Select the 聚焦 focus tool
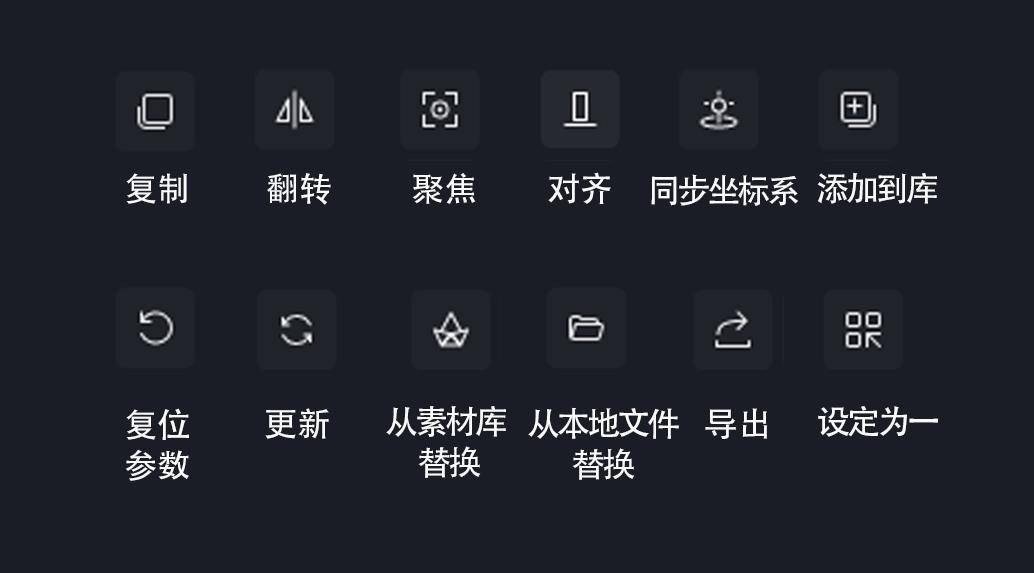The width and height of the screenshot is (1034, 573). coord(440,110)
